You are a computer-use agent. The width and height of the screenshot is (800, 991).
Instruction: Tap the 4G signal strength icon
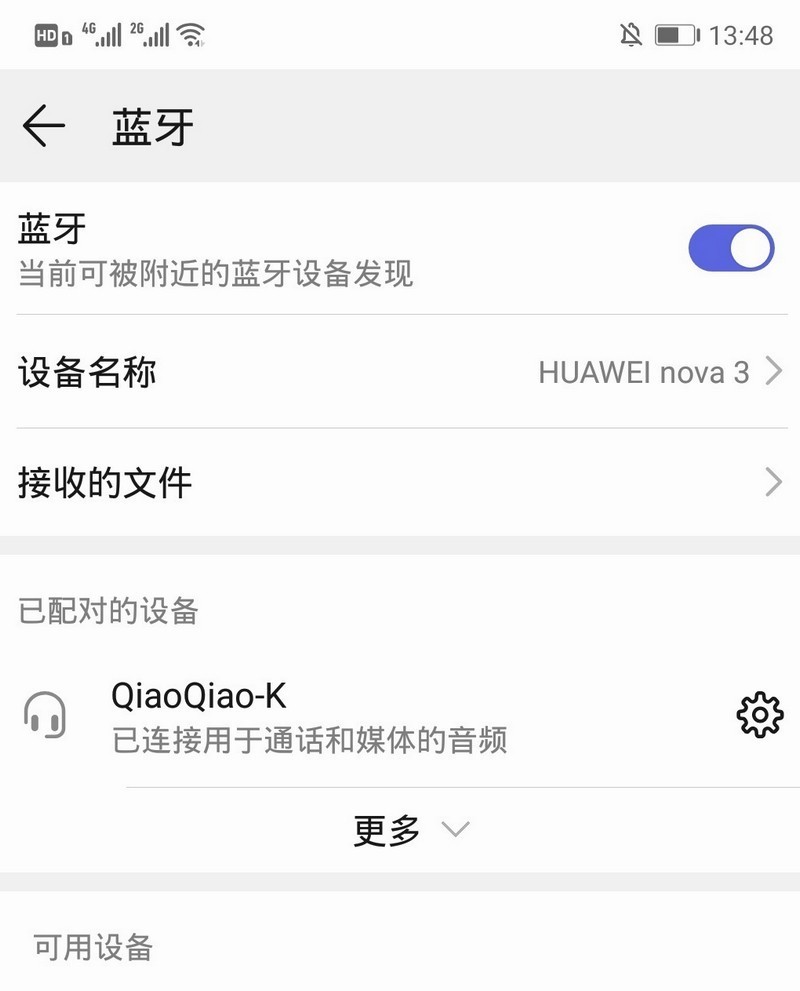[x=100, y=33]
